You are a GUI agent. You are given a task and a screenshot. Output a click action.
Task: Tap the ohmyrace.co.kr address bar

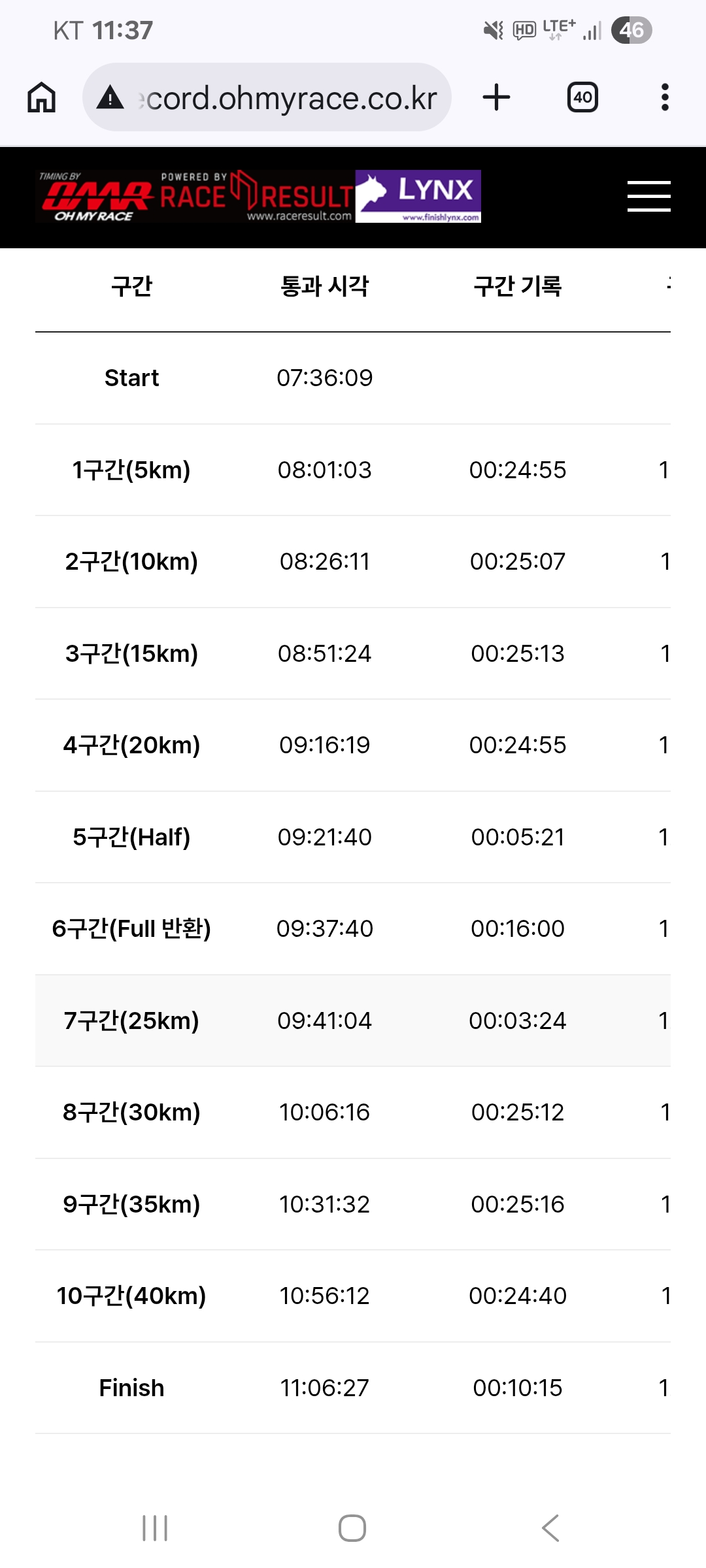[267, 97]
